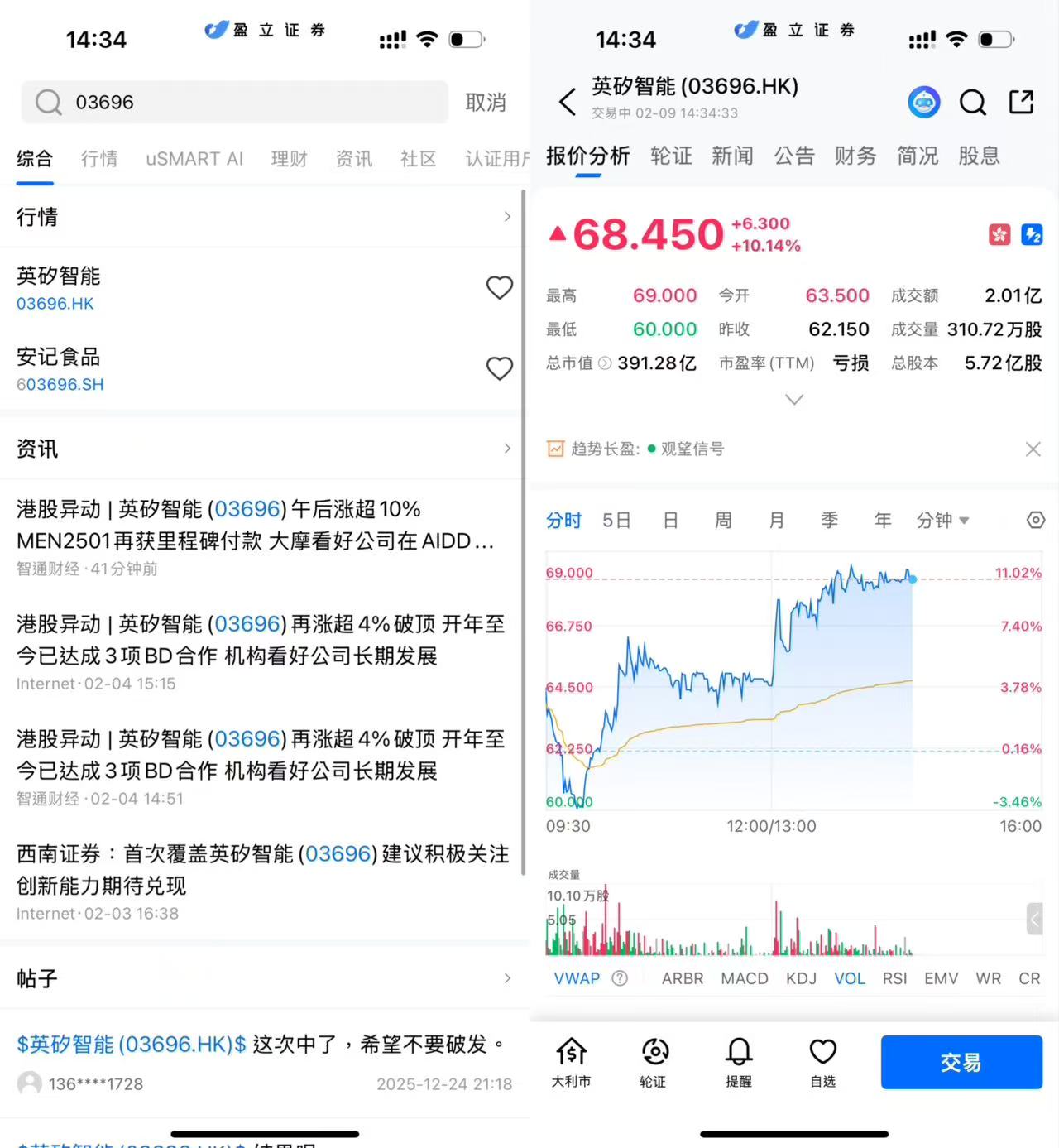Viewport: 1059px width, 1148px height.
Task: Tap the blue 交易 trade button
Action: click(x=961, y=1062)
